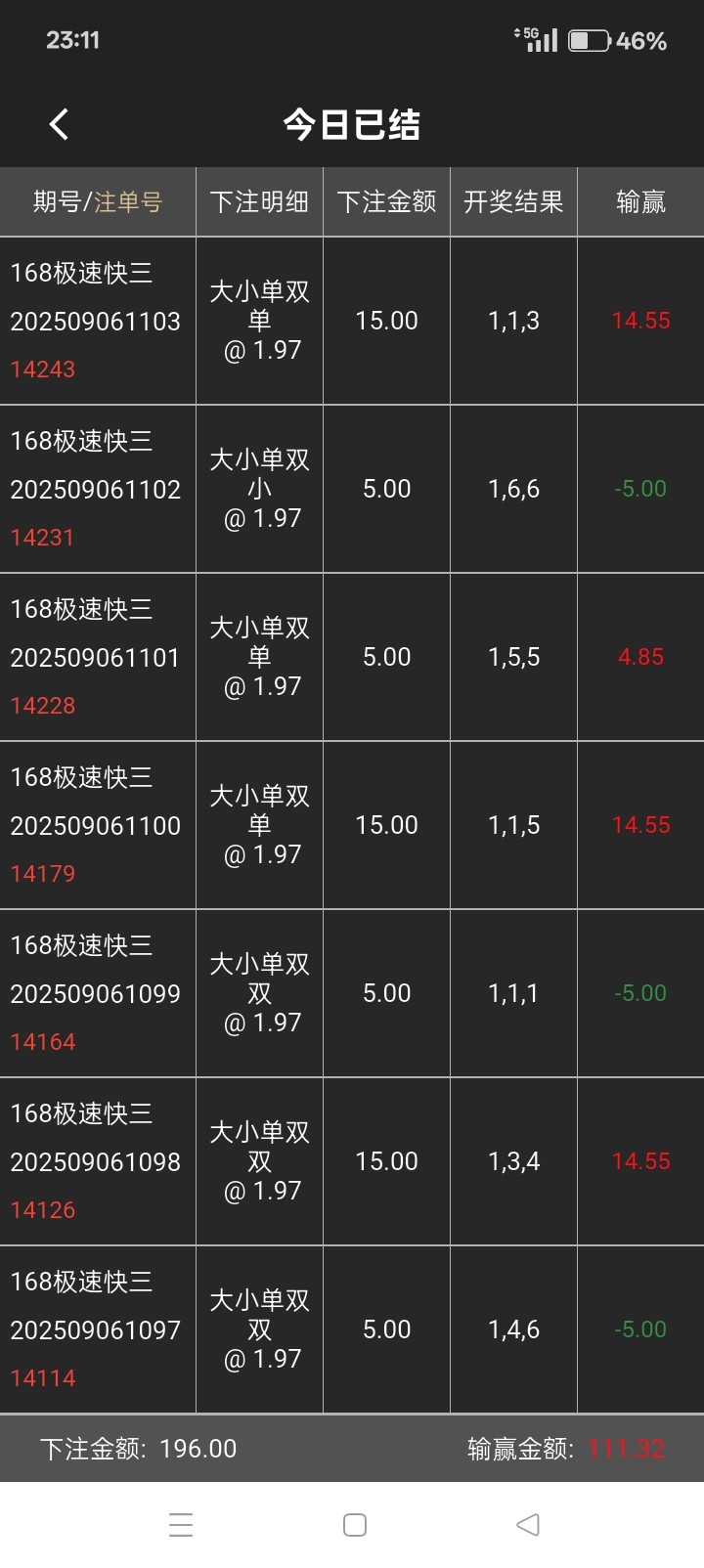Viewport: 704px width, 1568px height.
Task: Tap the signal strength bars icon
Action: [546, 39]
